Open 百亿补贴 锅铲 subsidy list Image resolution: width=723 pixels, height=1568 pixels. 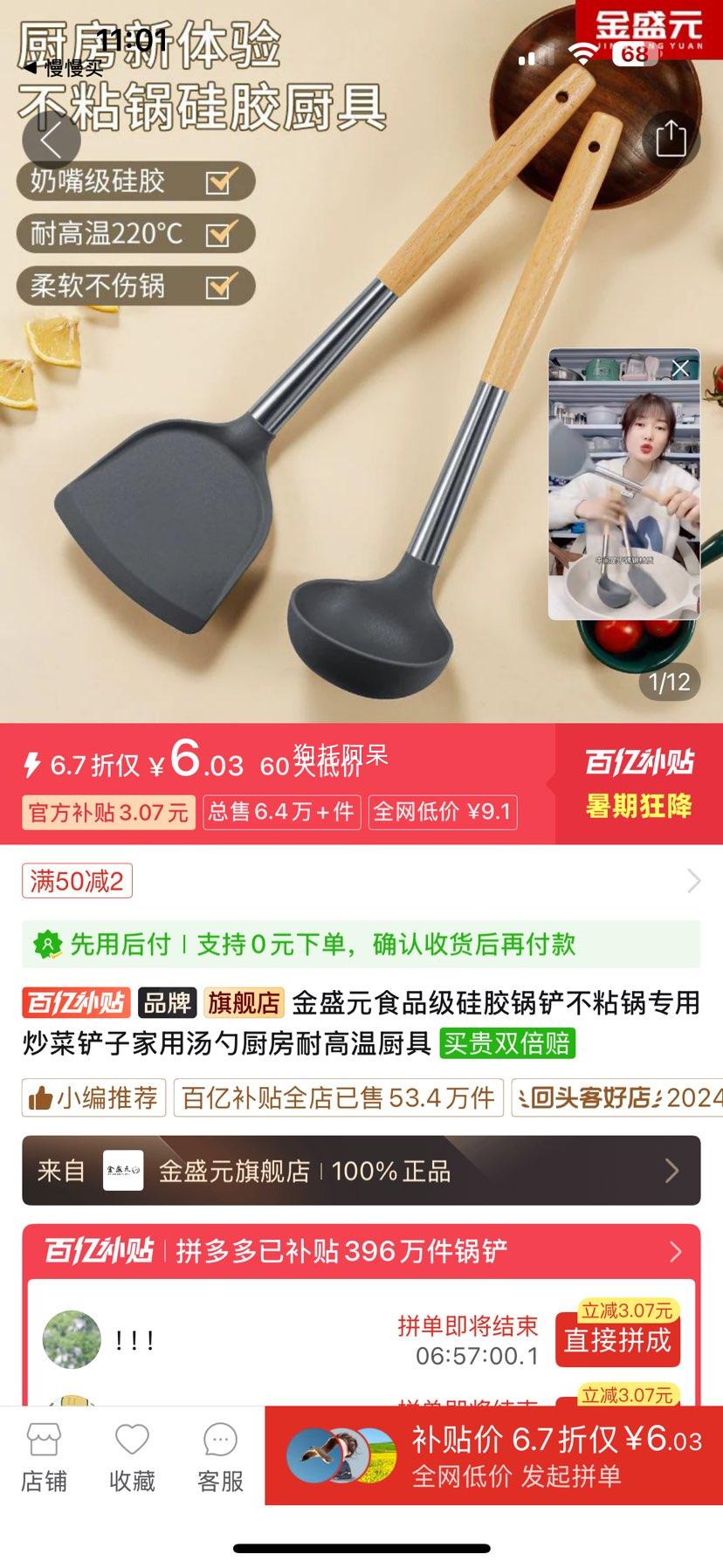(x=361, y=1251)
